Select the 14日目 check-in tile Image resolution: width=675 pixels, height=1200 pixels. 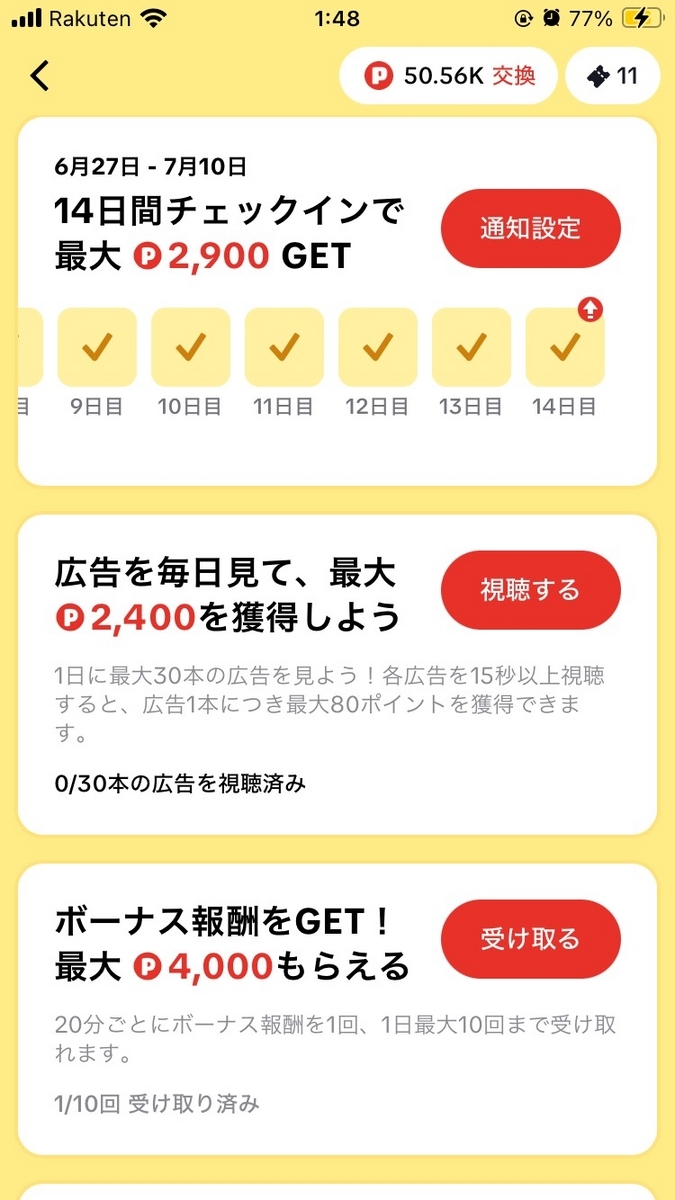point(565,347)
